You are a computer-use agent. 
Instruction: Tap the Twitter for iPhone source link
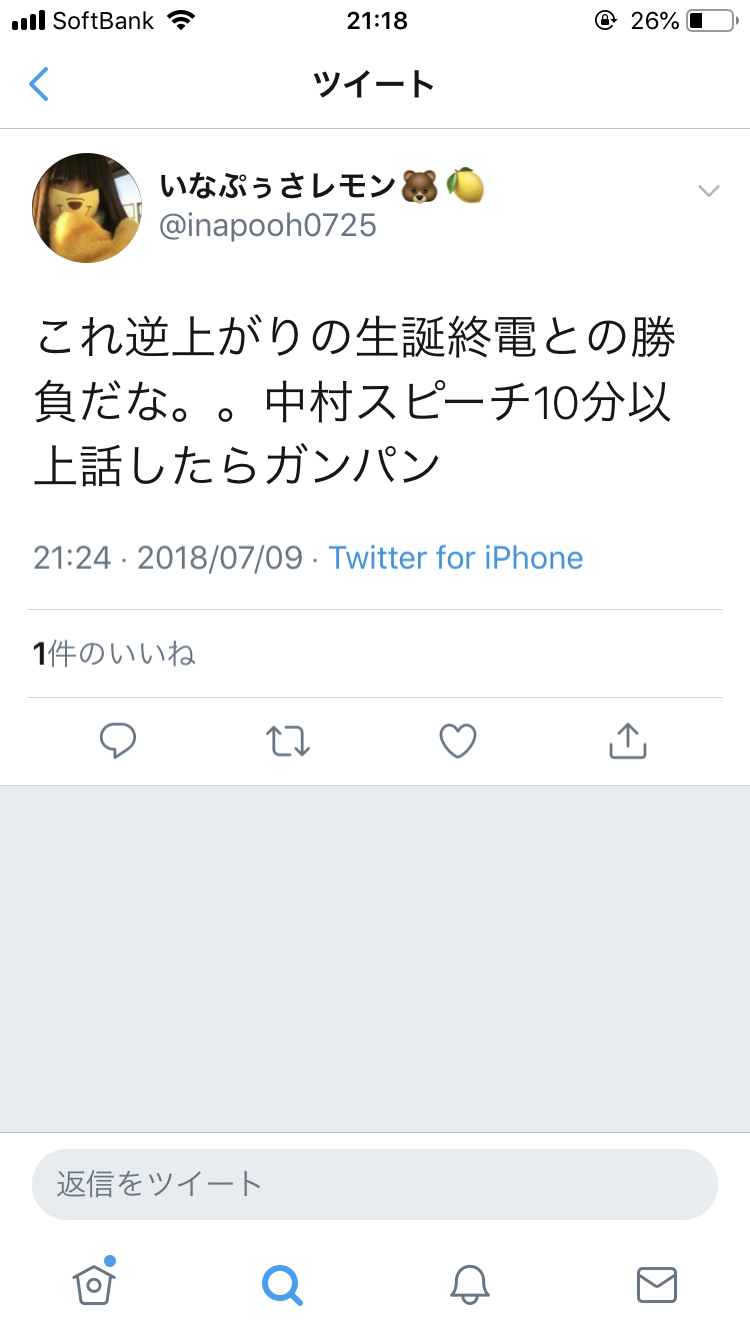pyautogui.click(x=455, y=557)
